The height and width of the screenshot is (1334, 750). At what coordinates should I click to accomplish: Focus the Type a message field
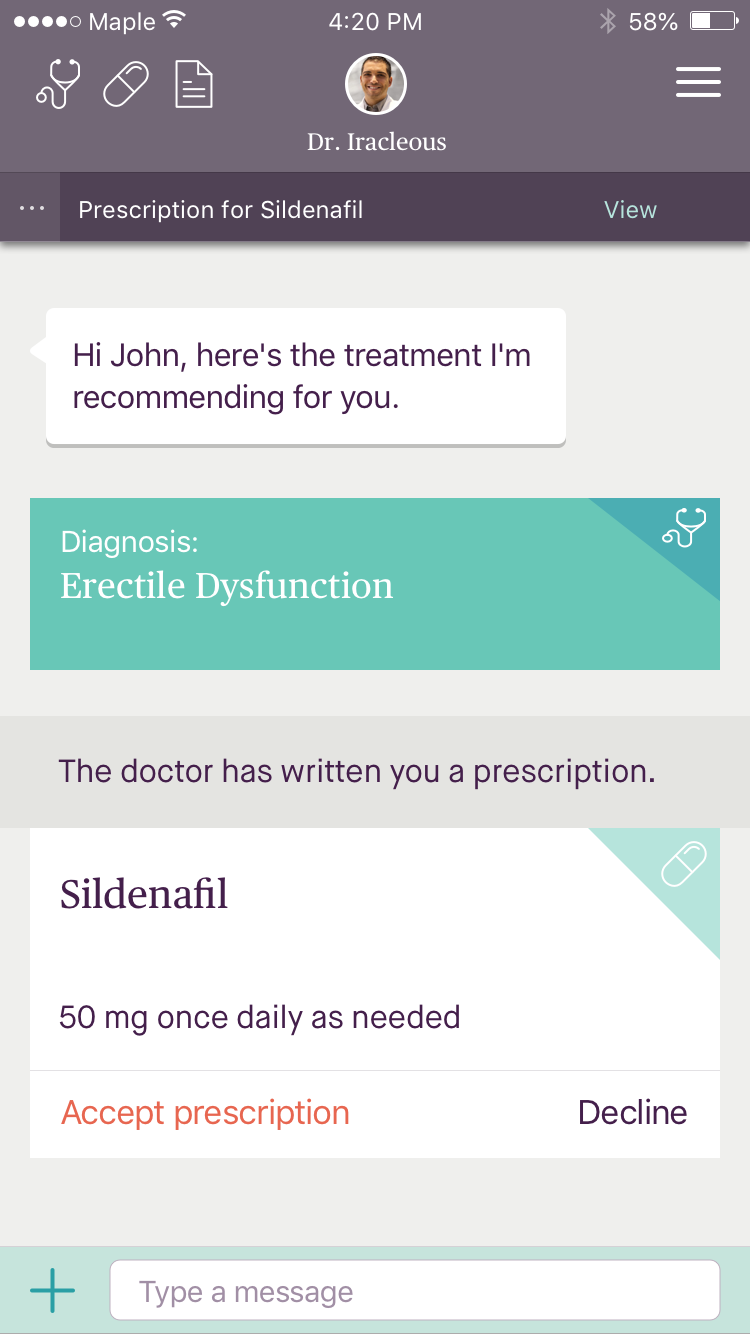(x=415, y=1290)
